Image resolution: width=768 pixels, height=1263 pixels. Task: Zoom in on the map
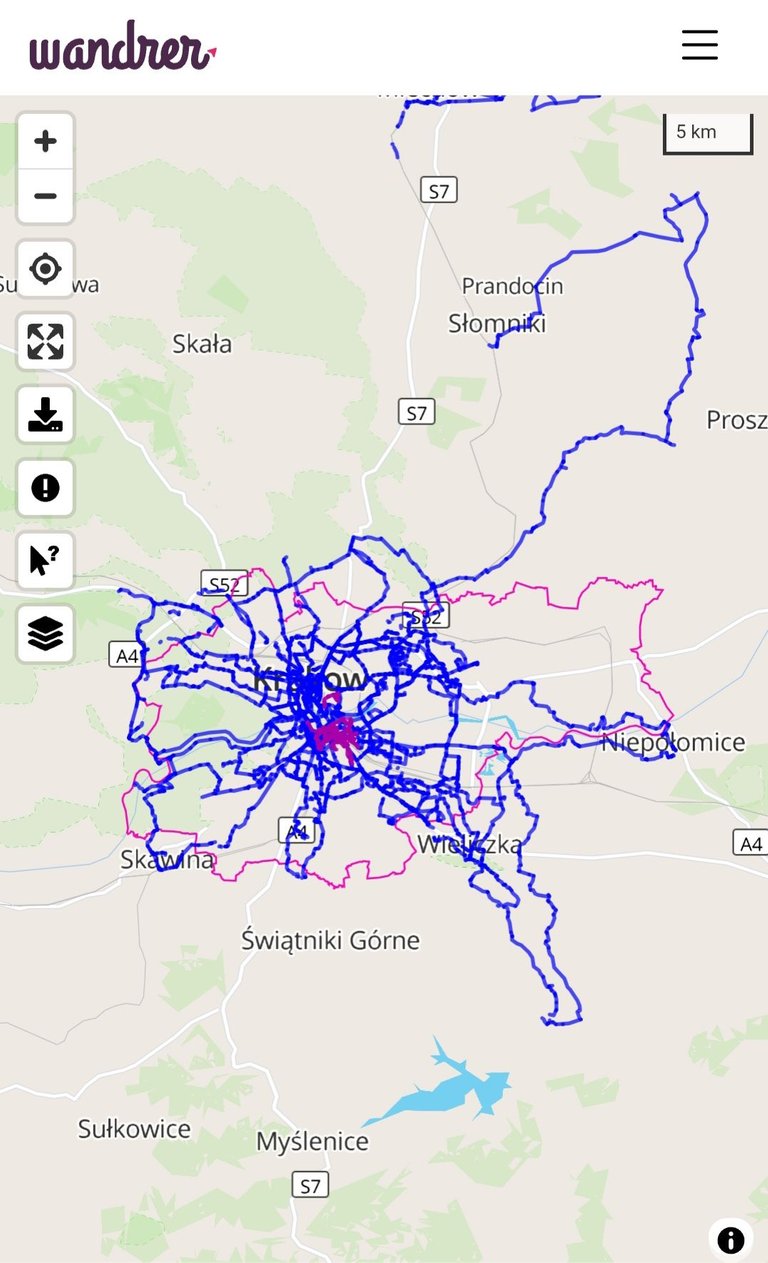click(45, 141)
